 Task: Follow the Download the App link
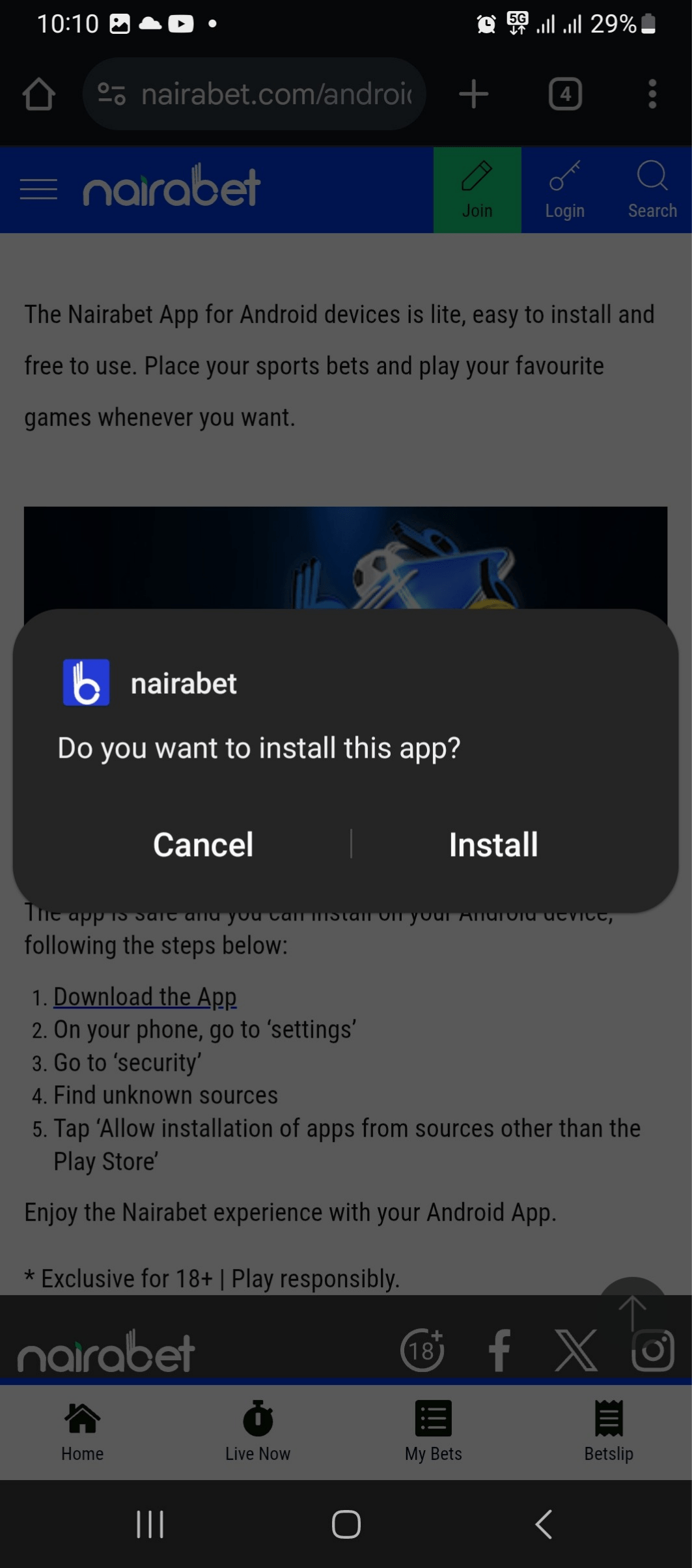click(x=145, y=997)
